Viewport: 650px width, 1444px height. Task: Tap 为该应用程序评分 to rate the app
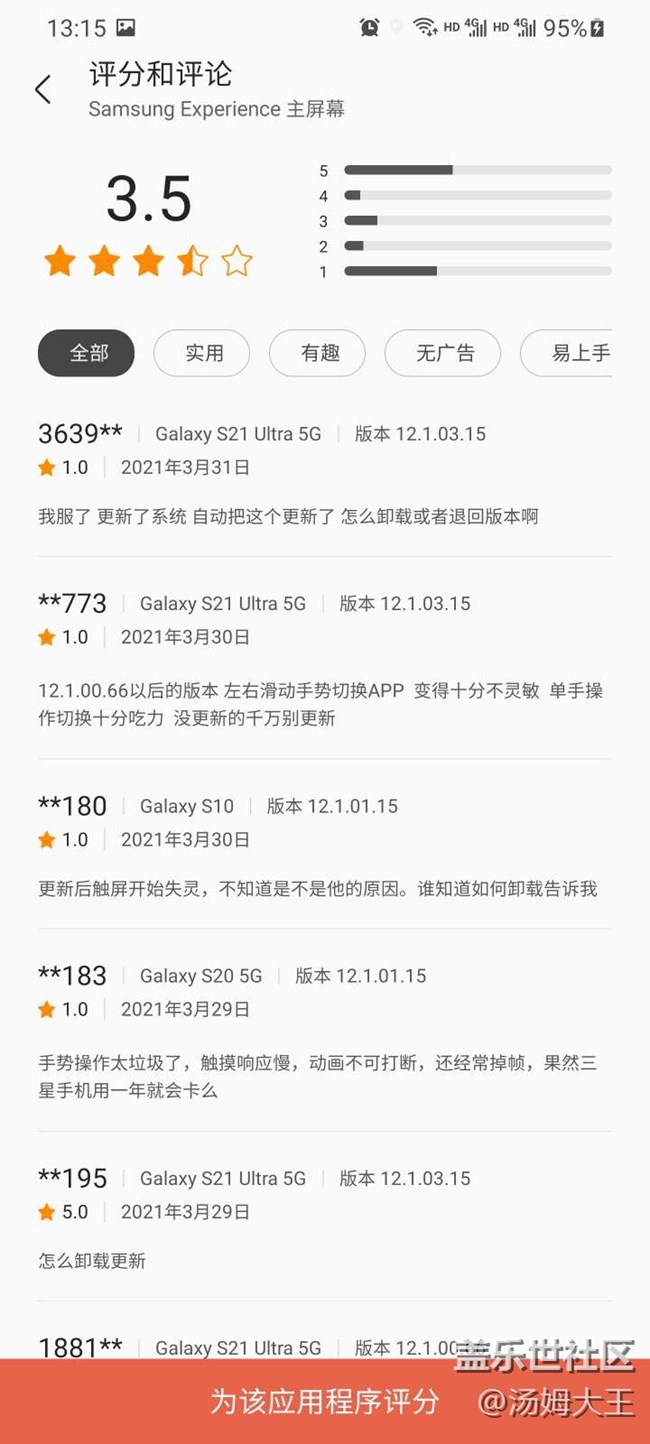click(325, 1401)
